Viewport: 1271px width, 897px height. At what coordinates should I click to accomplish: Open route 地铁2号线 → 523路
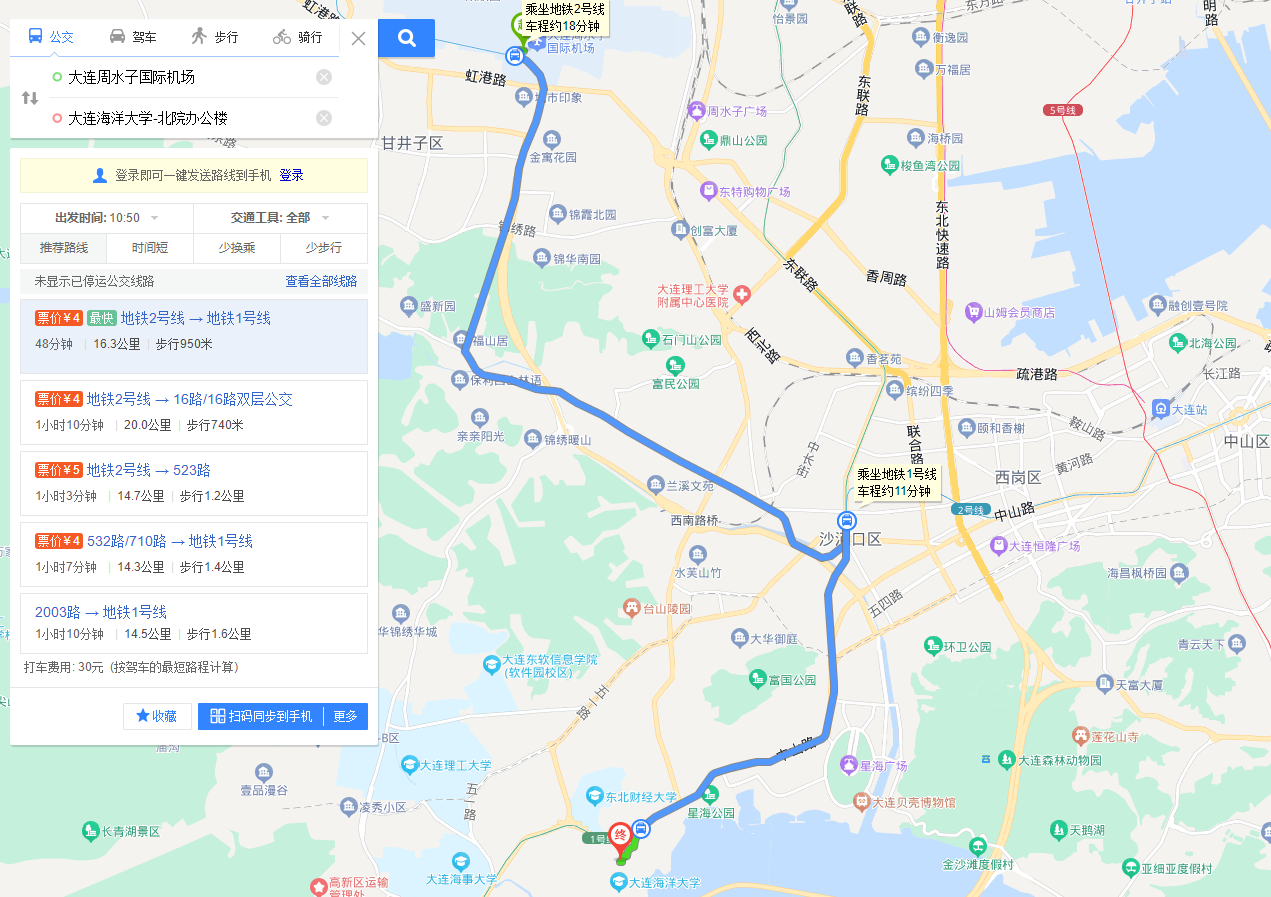[148, 470]
